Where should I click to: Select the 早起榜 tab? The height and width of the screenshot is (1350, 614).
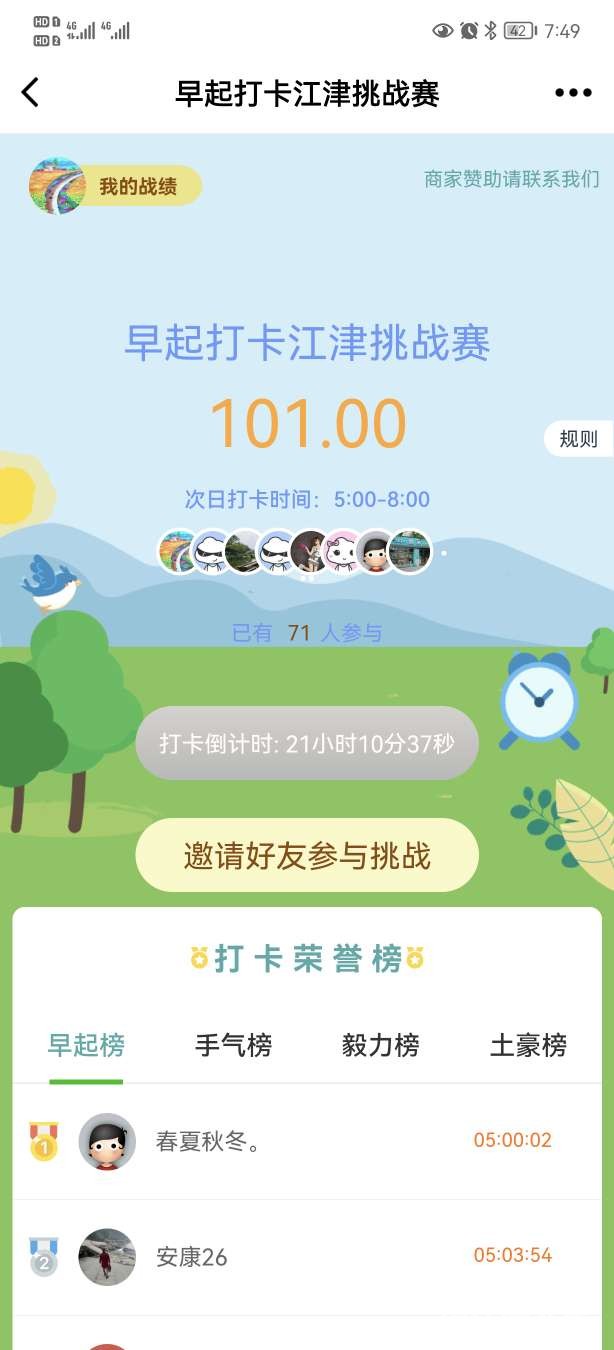click(86, 1046)
